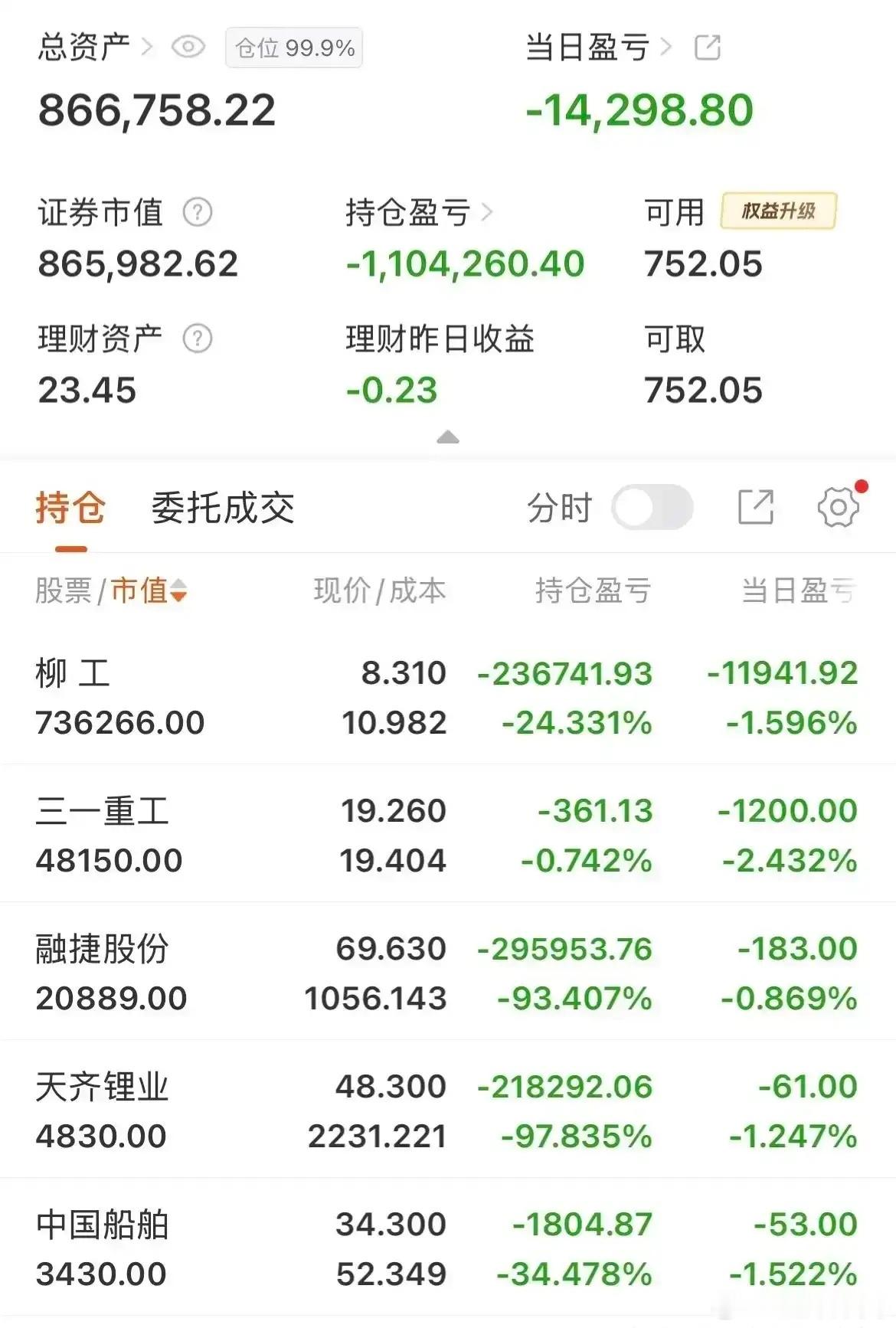Hide asset values with the eye icon
Viewport: 896px width, 1328px height.
click(x=188, y=47)
